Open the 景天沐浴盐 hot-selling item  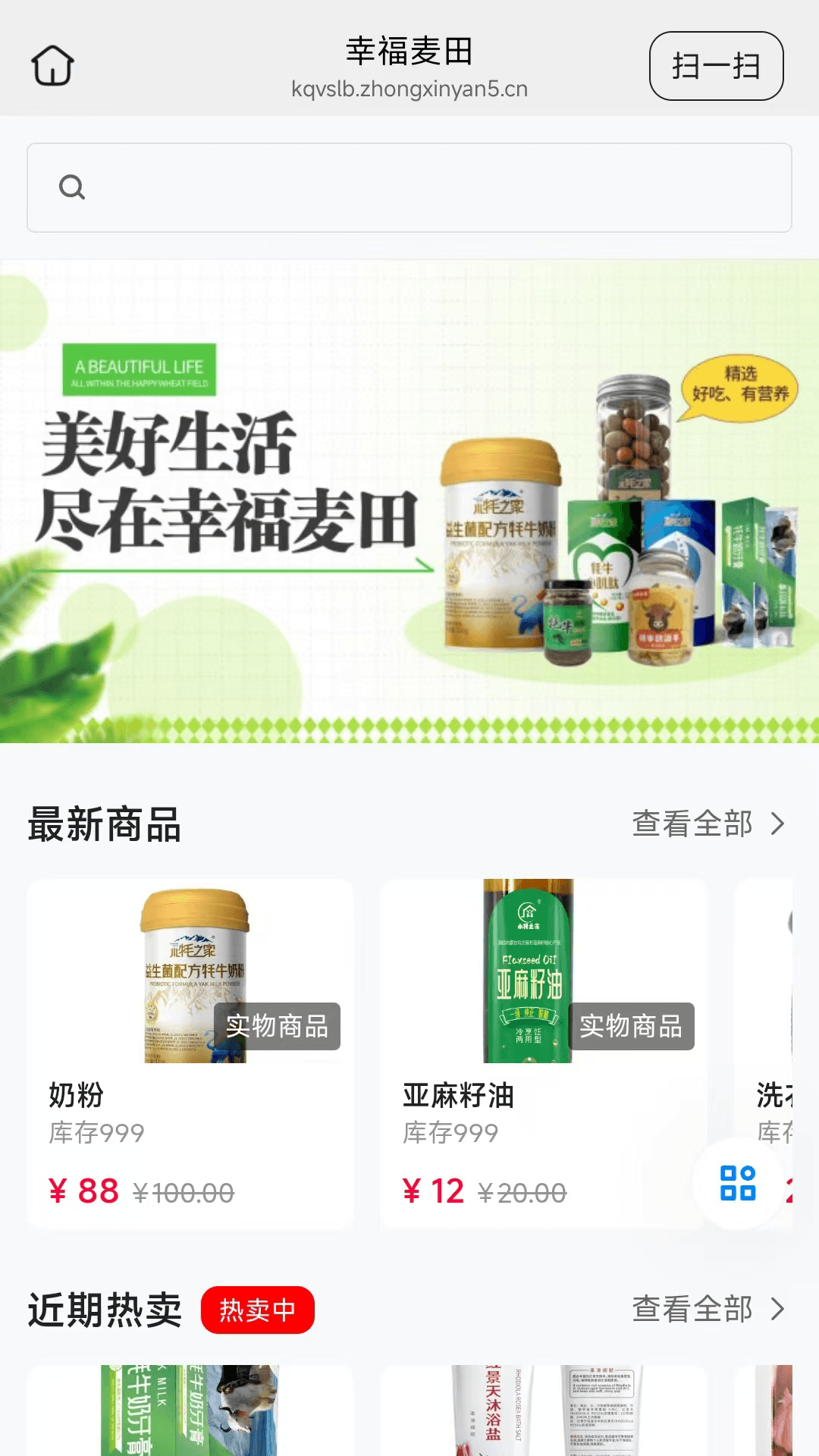[x=544, y=1410]
